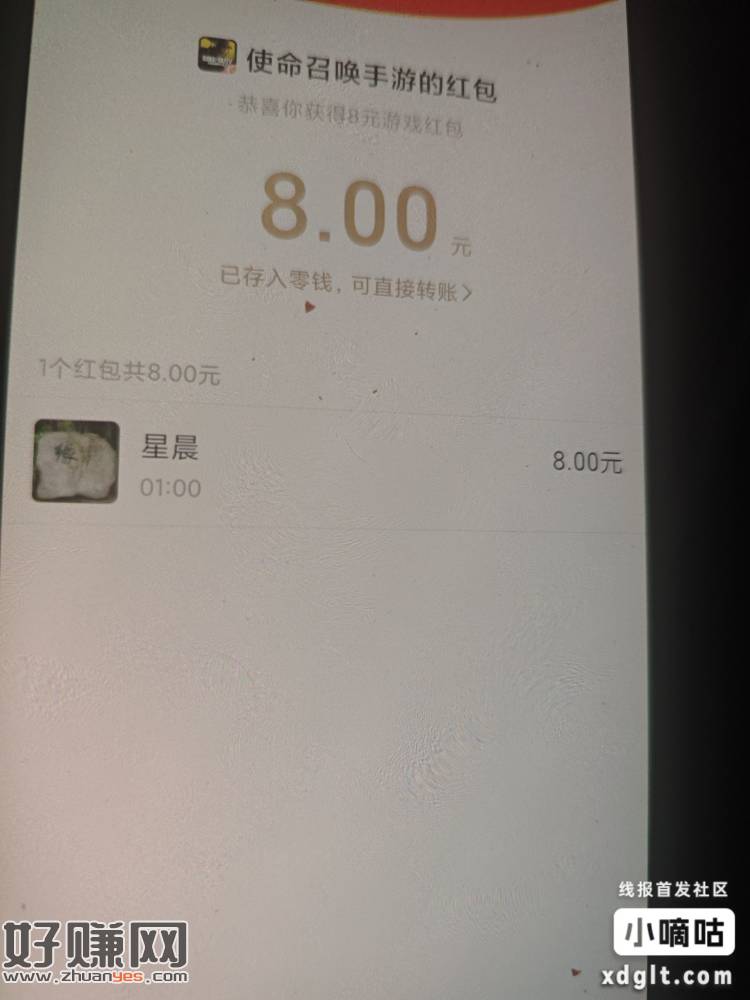Click the 8.00元 amount in record row
This screenshot has width=750, height=1000.
pos(588,461)
